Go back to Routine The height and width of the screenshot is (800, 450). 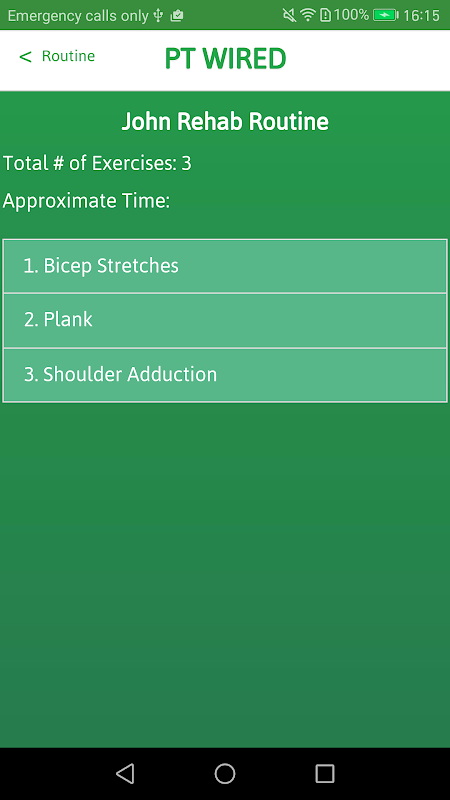[57, 56]
